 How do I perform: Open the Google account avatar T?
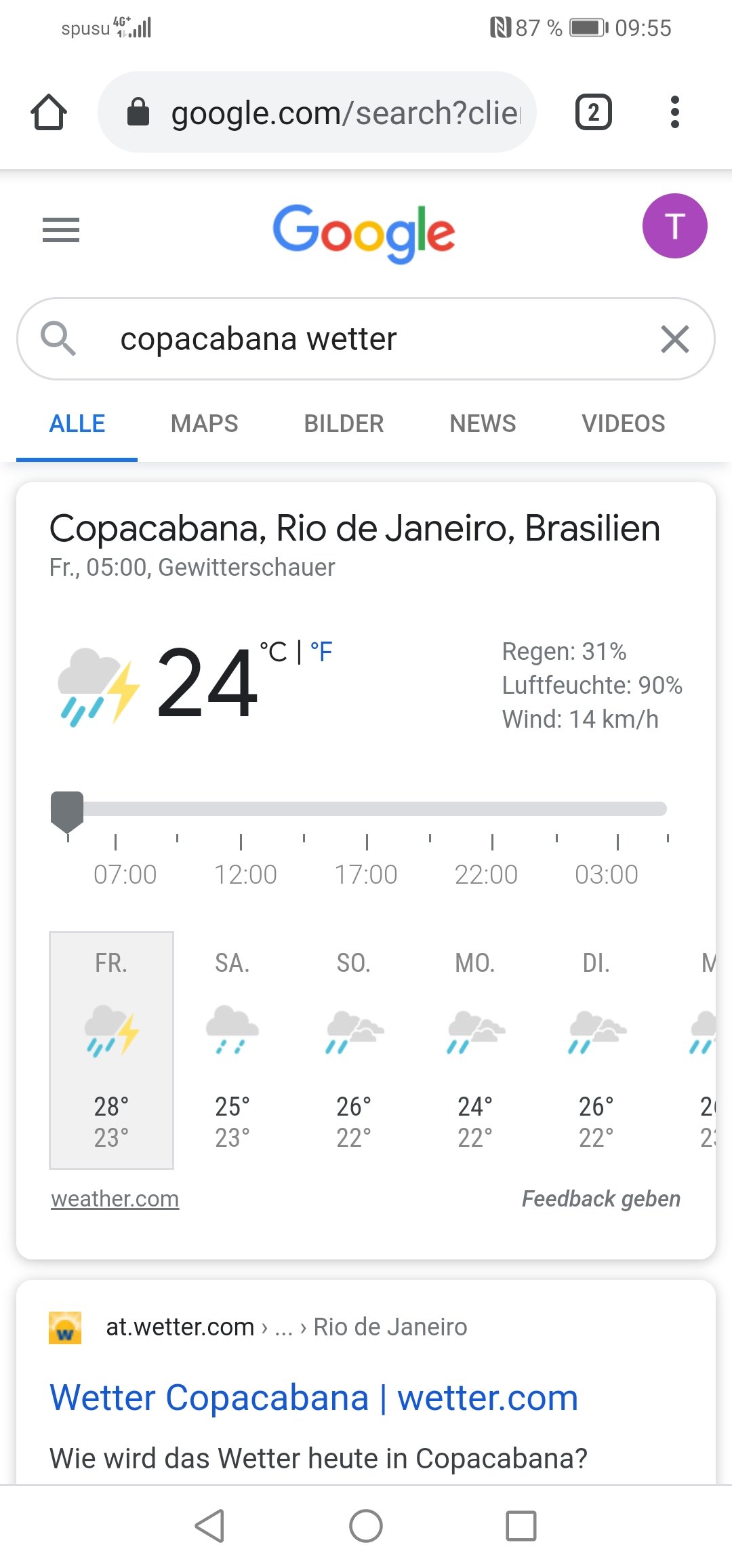pos(674,226)
